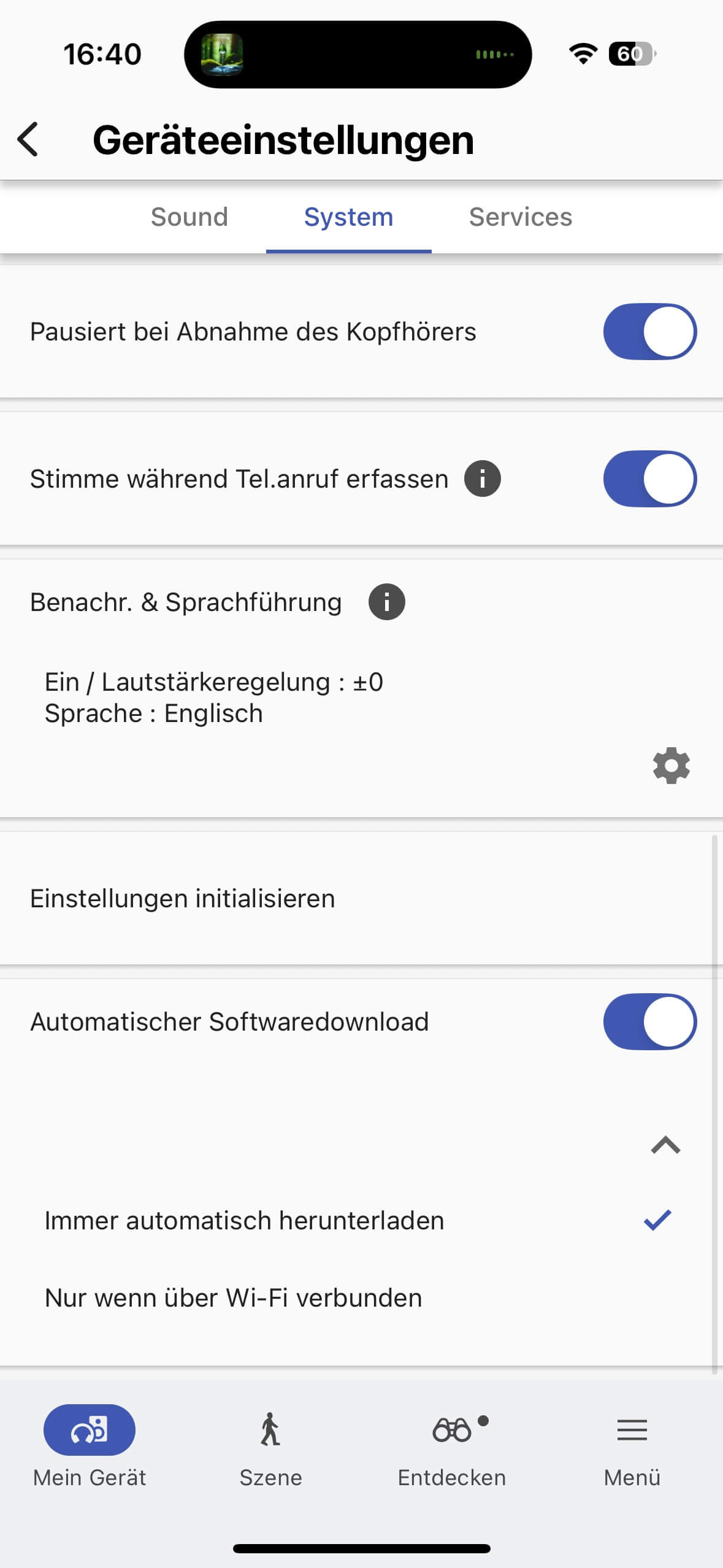Disable Stimme während Tel.anruf erfassen

coord(649,479)
